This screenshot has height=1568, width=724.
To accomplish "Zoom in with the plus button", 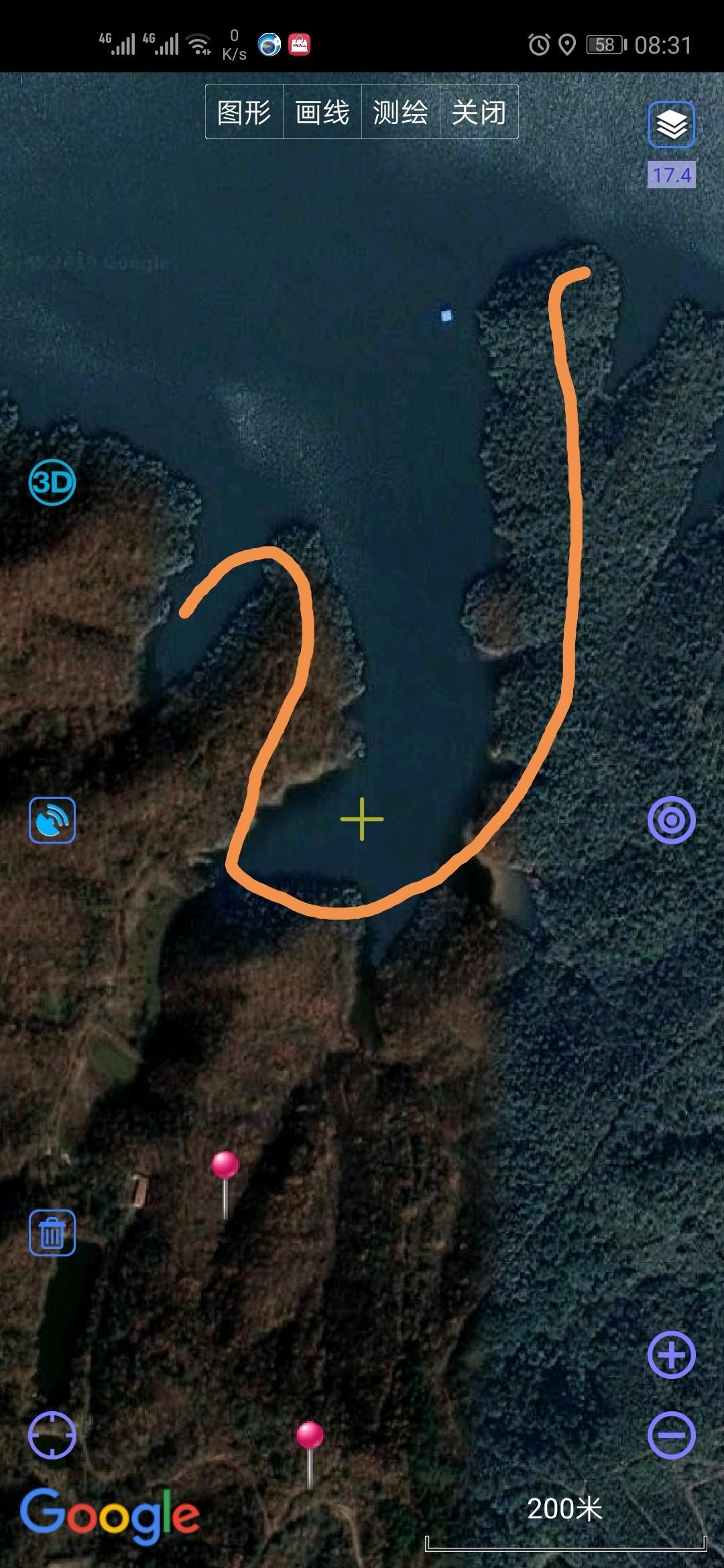I will point(671,1355).
